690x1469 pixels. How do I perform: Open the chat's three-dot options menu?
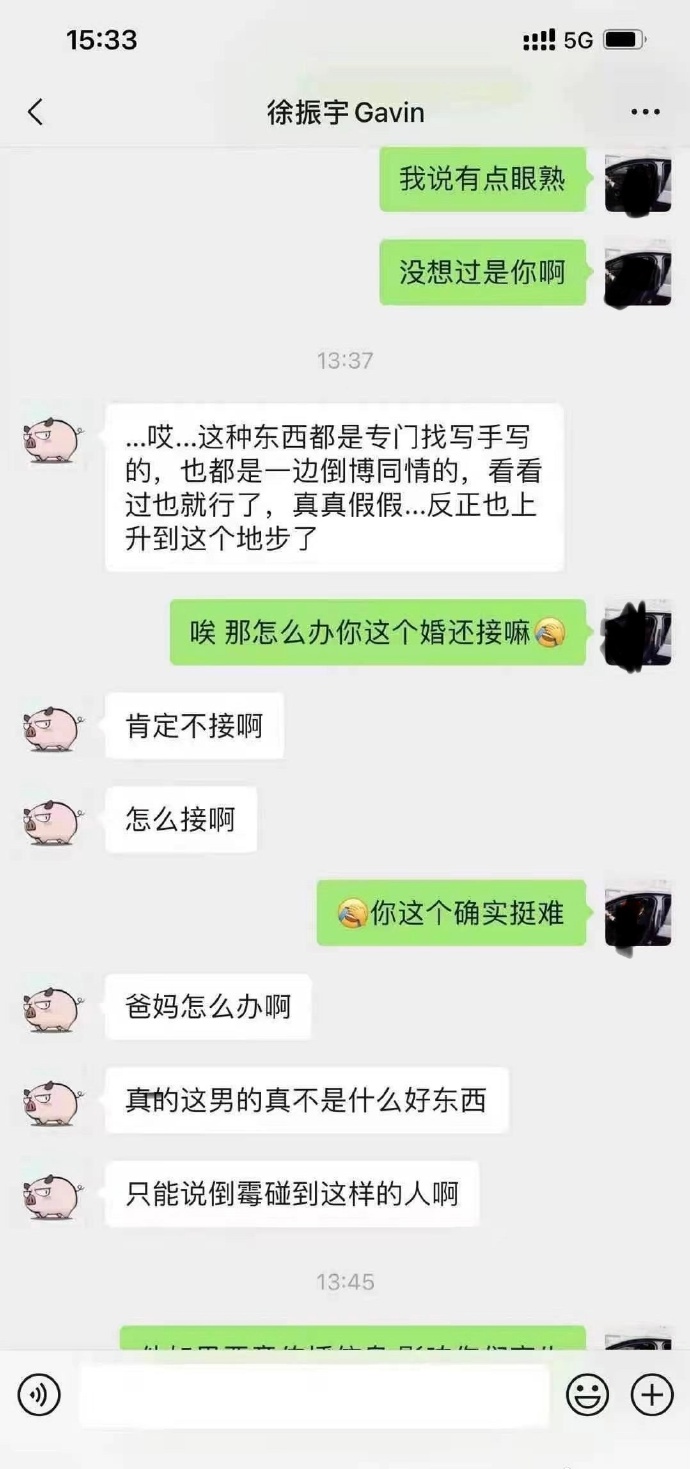coord(645,112)
